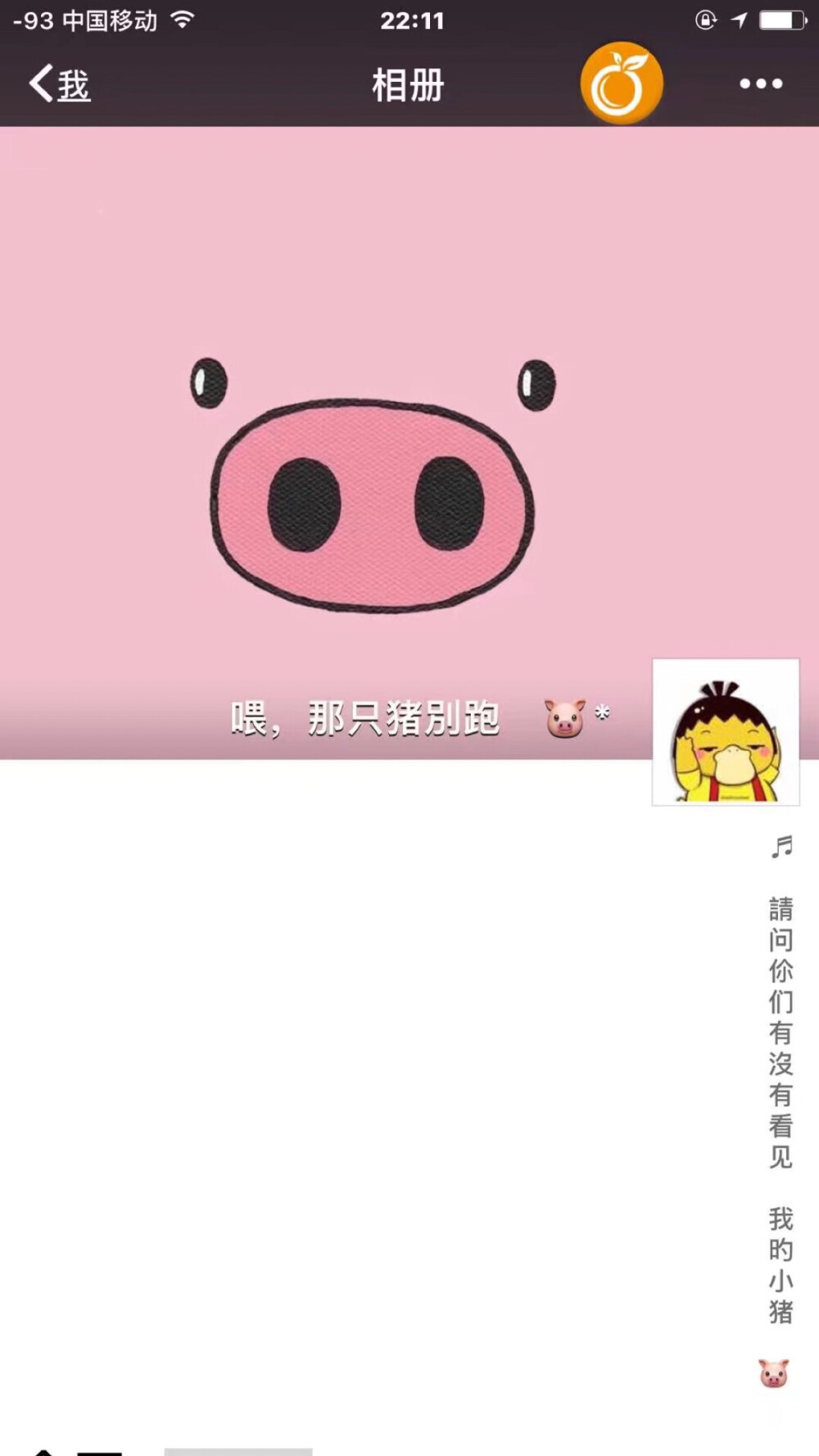Open the three-dot more options menu
The image size is (819, 1456).
761,82
